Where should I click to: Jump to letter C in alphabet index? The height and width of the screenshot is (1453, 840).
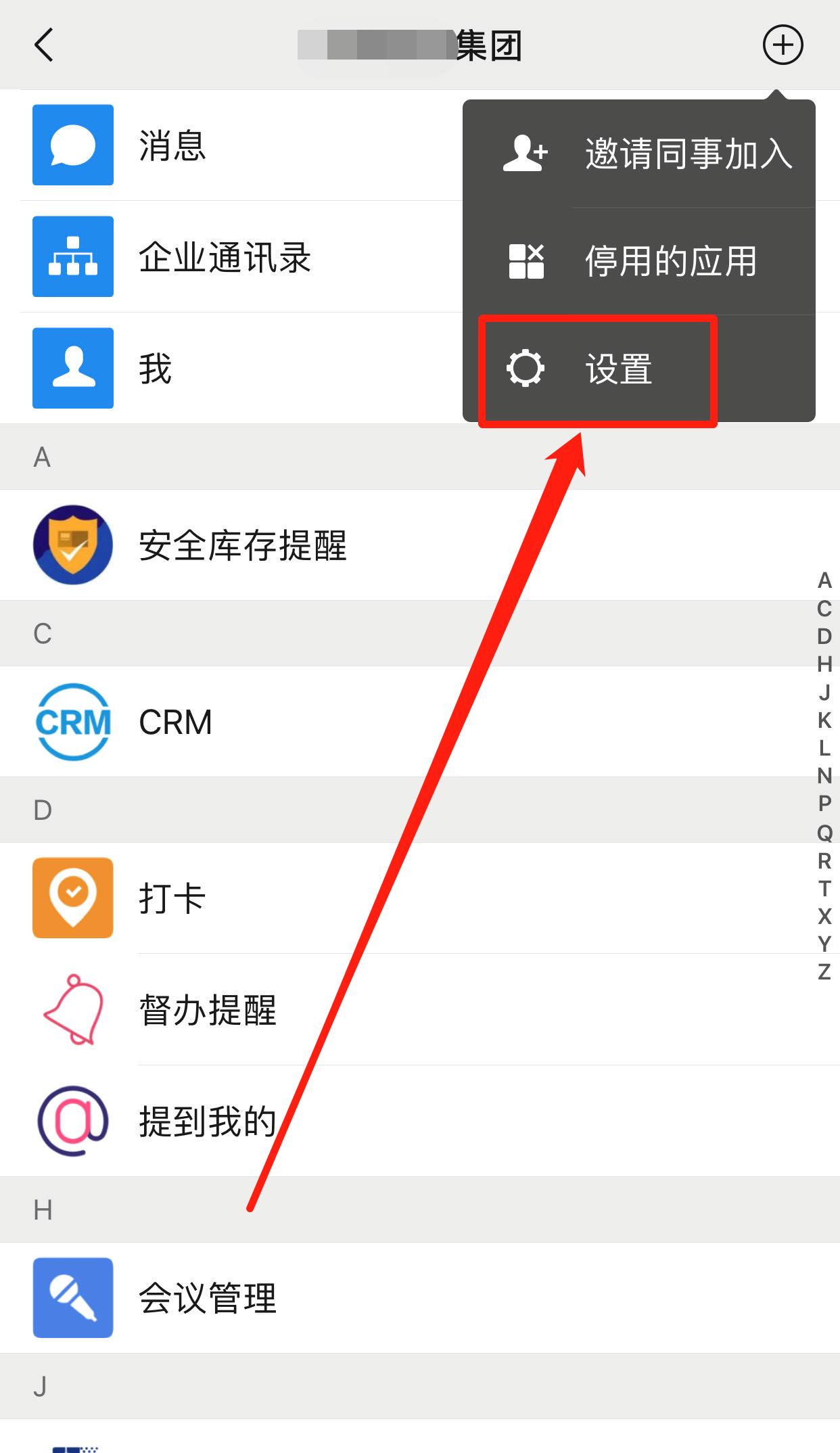pos(824,607)
